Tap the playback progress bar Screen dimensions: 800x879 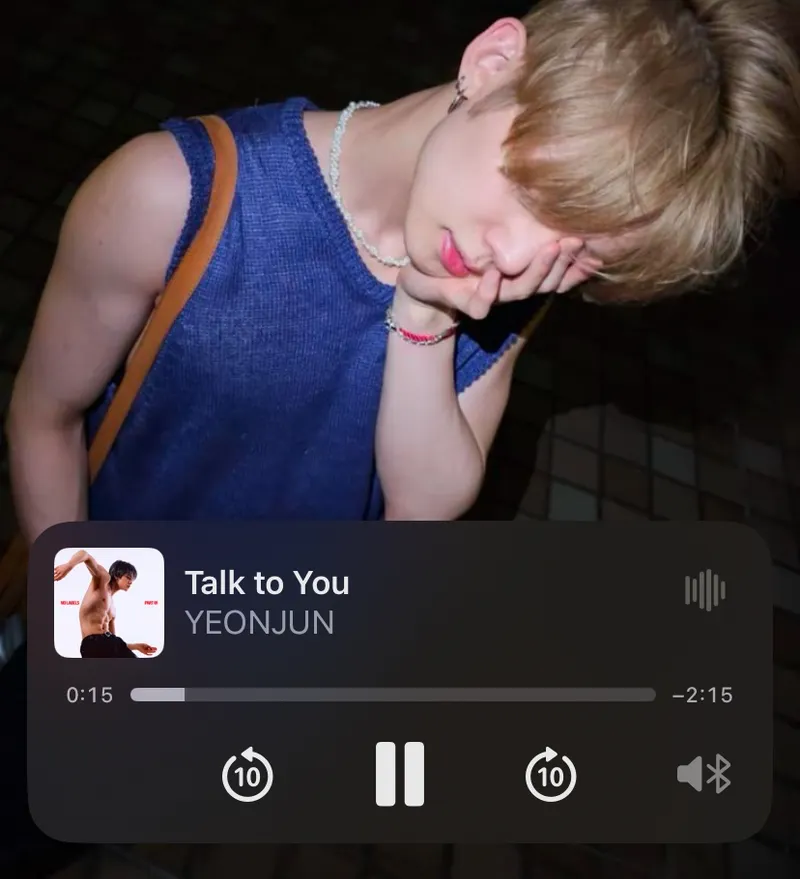click(392, 694)
